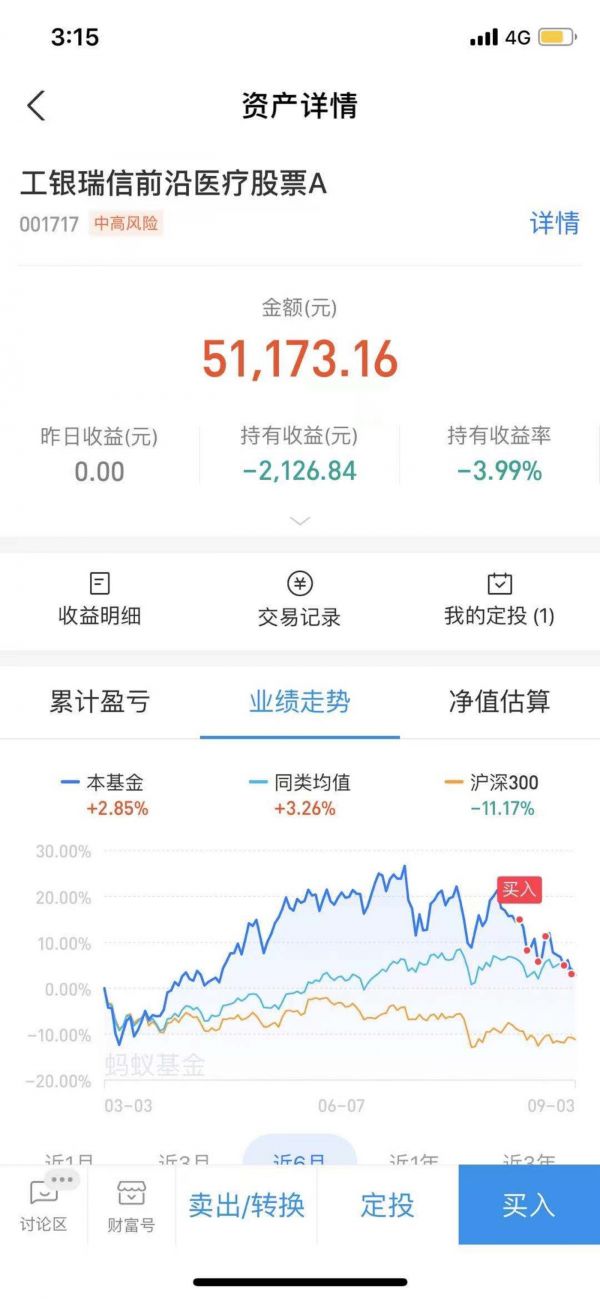This screenshot has height=1299, width=600.
Task: Select the 业绩走势 tab
Action: click(300, 702)
